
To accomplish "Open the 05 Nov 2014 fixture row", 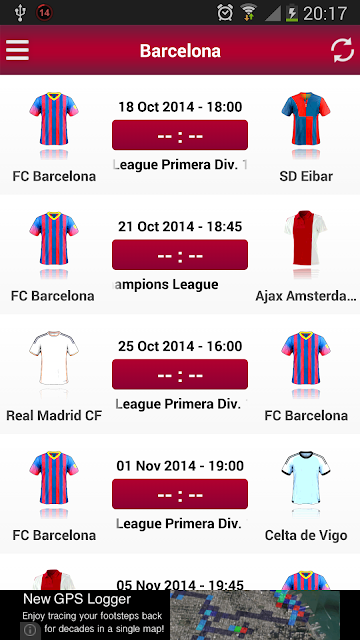I will coord(180,572).
